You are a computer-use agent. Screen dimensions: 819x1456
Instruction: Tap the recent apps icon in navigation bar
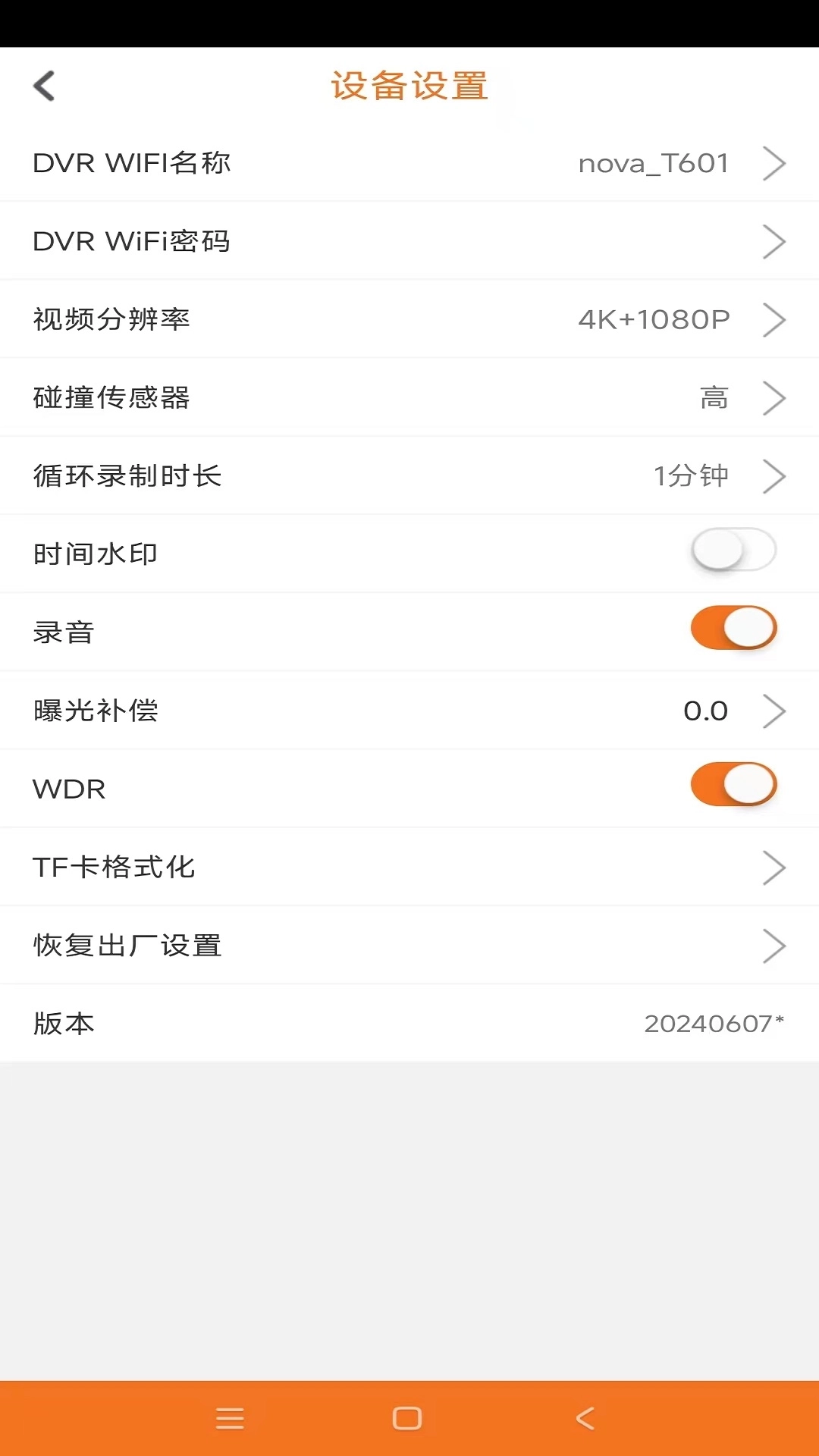(230, 1419)
